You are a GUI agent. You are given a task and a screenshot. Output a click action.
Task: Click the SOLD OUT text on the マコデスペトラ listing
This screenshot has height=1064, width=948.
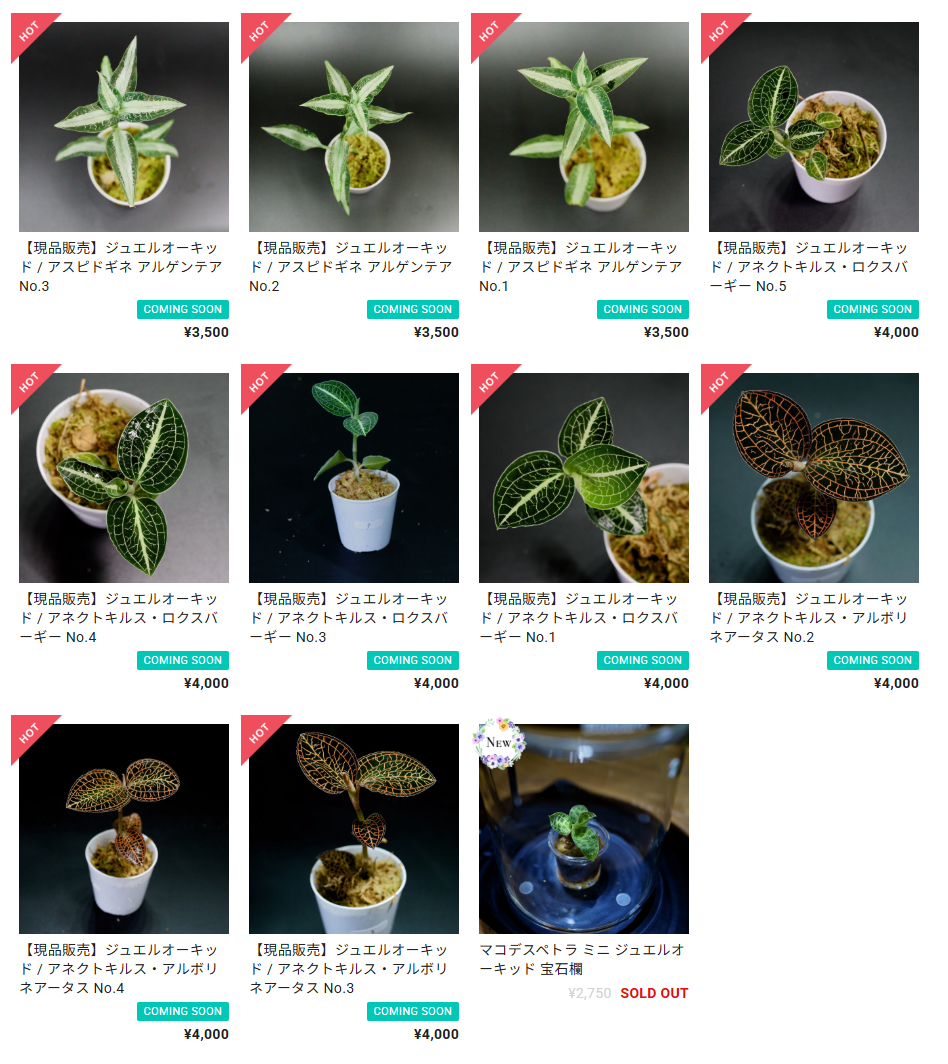click(655, 994)
